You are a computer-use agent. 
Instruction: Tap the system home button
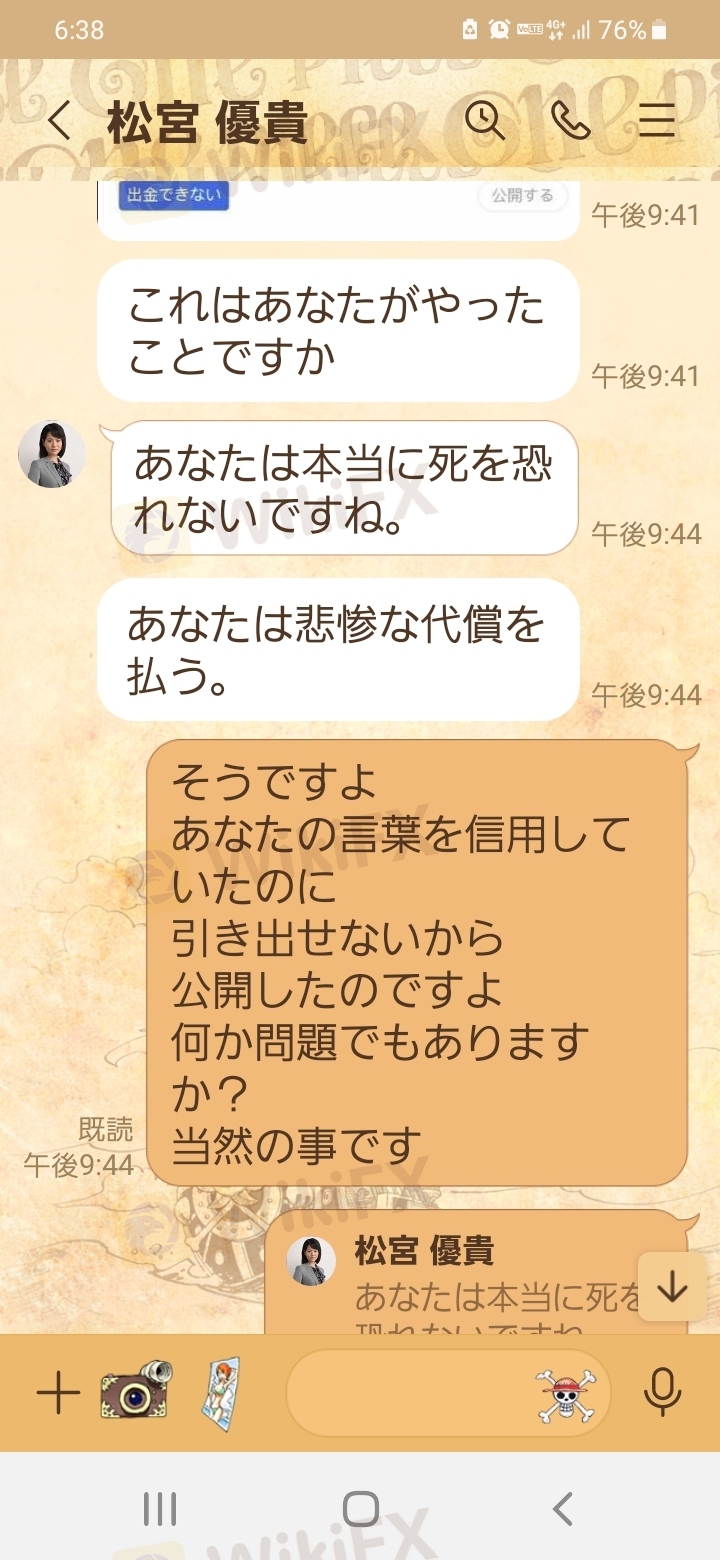point(360,1508)
